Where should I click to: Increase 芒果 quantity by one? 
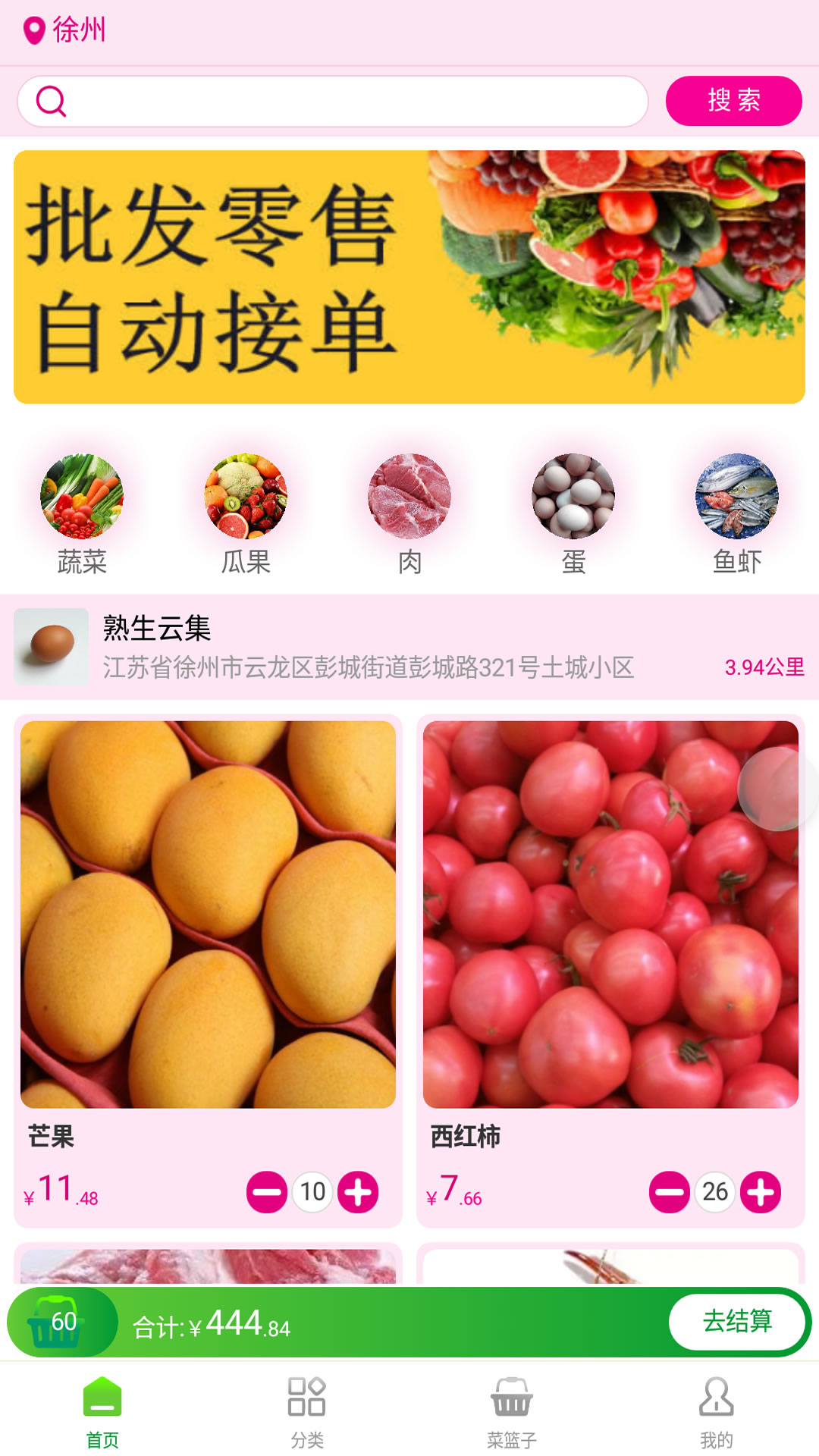point(358,1192)
